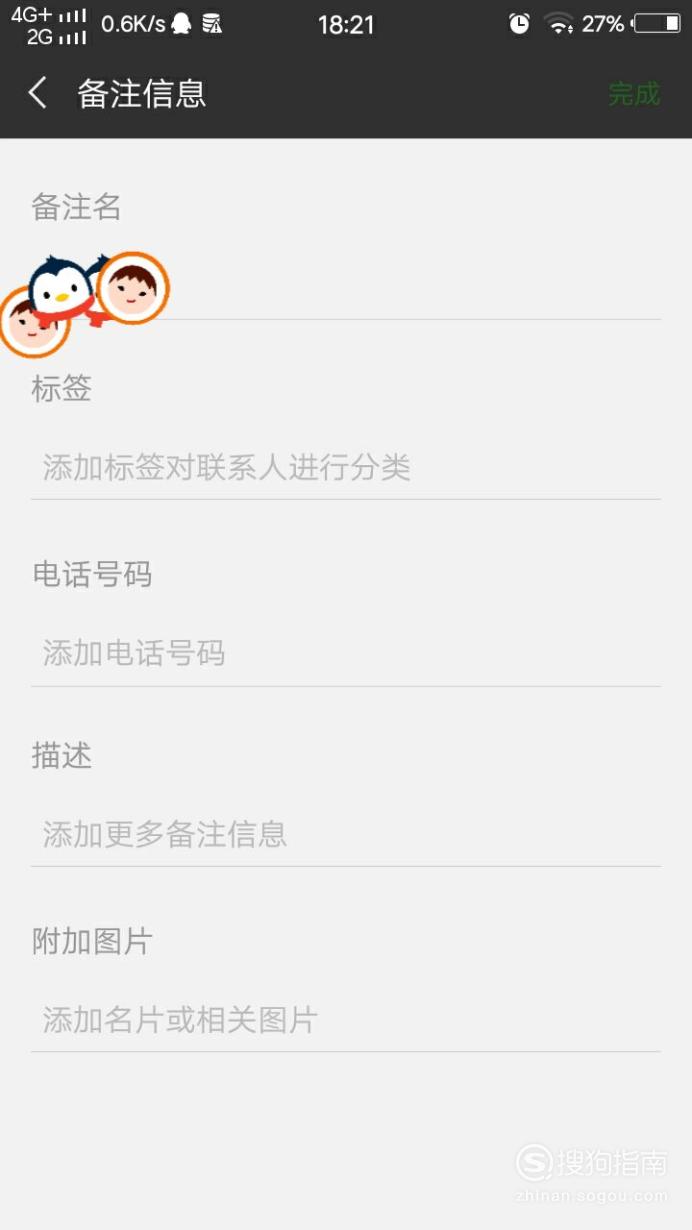Tap the 添加电话号码 field
The height and width of the screenshot is (1230, 692).
pos(346,653)
